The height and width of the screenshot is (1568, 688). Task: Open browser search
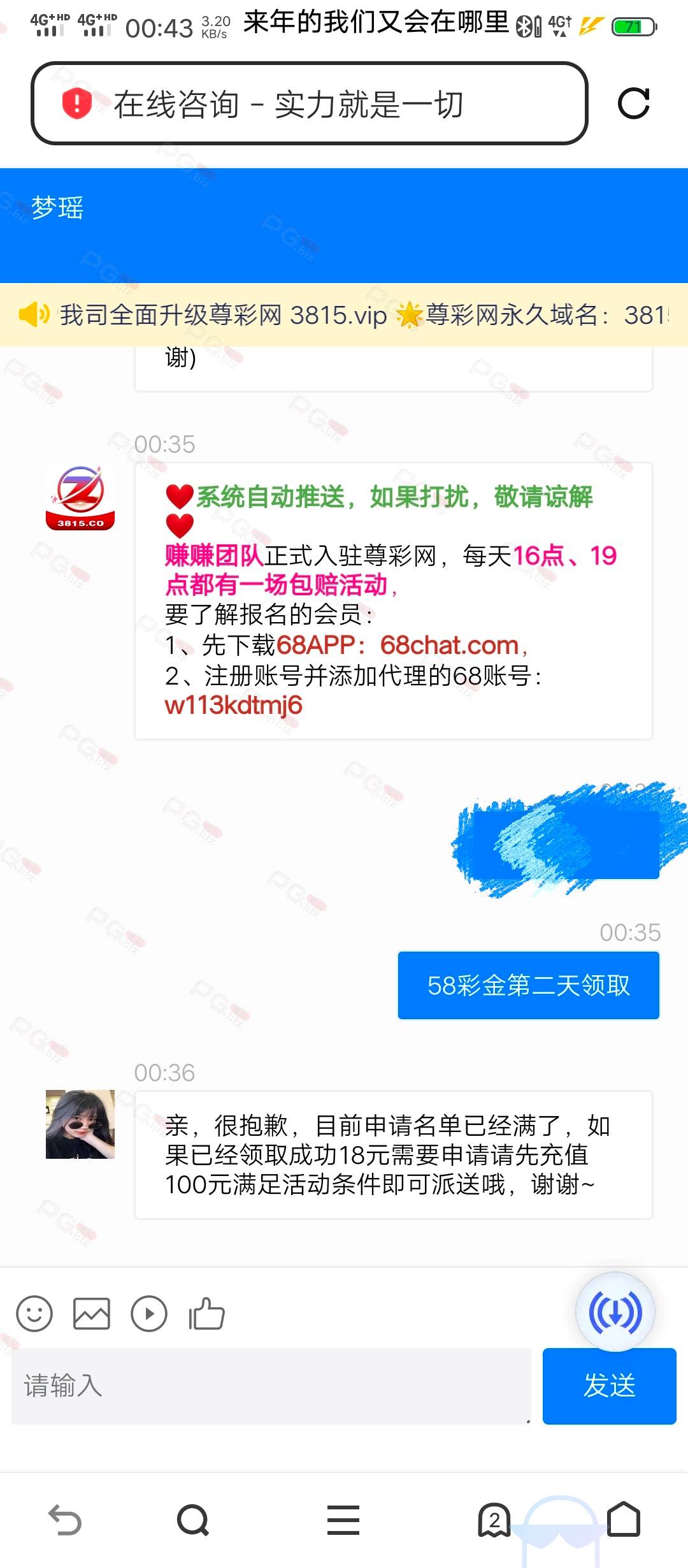(193, 1520)
